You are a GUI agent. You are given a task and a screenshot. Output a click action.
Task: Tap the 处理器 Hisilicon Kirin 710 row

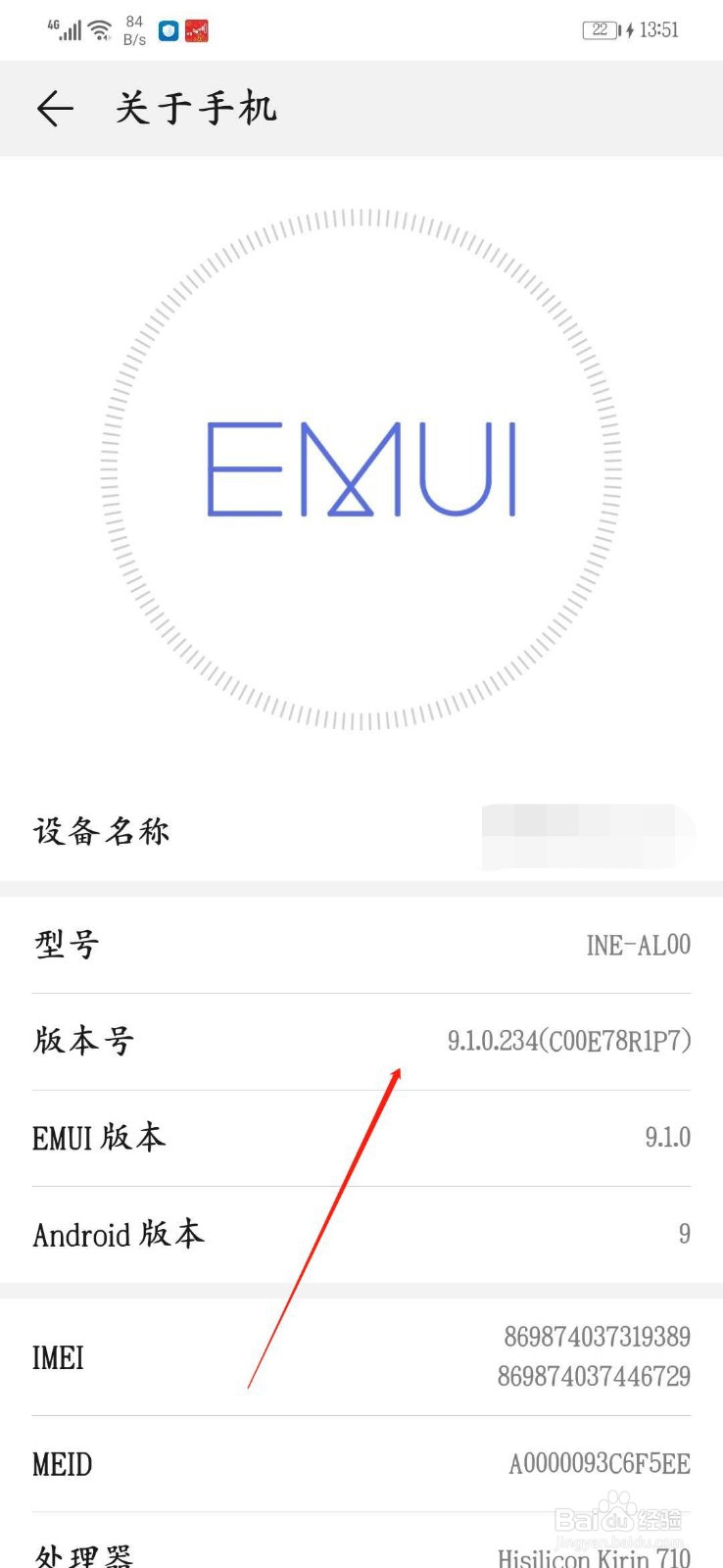point(361,1551)
